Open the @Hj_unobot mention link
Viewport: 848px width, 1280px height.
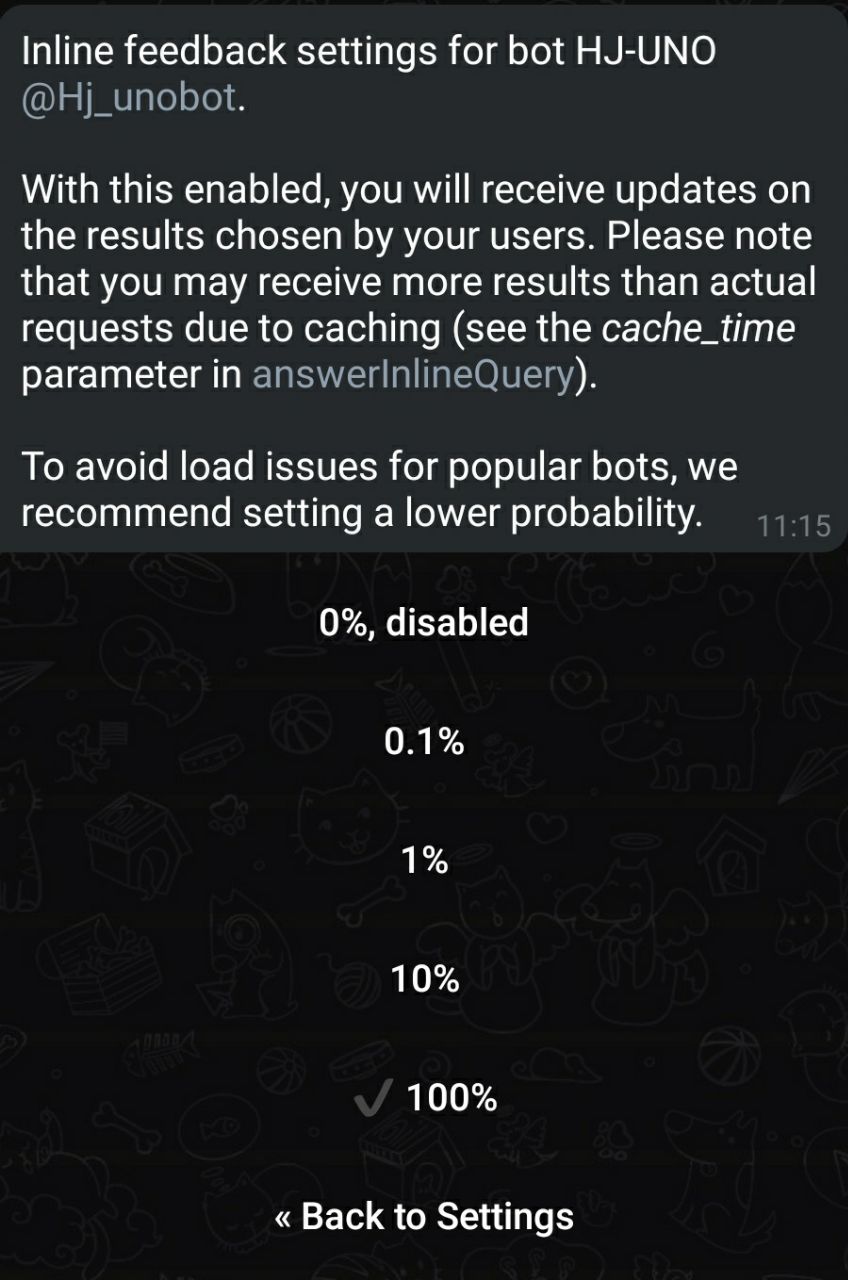click(x=129, y=99)
